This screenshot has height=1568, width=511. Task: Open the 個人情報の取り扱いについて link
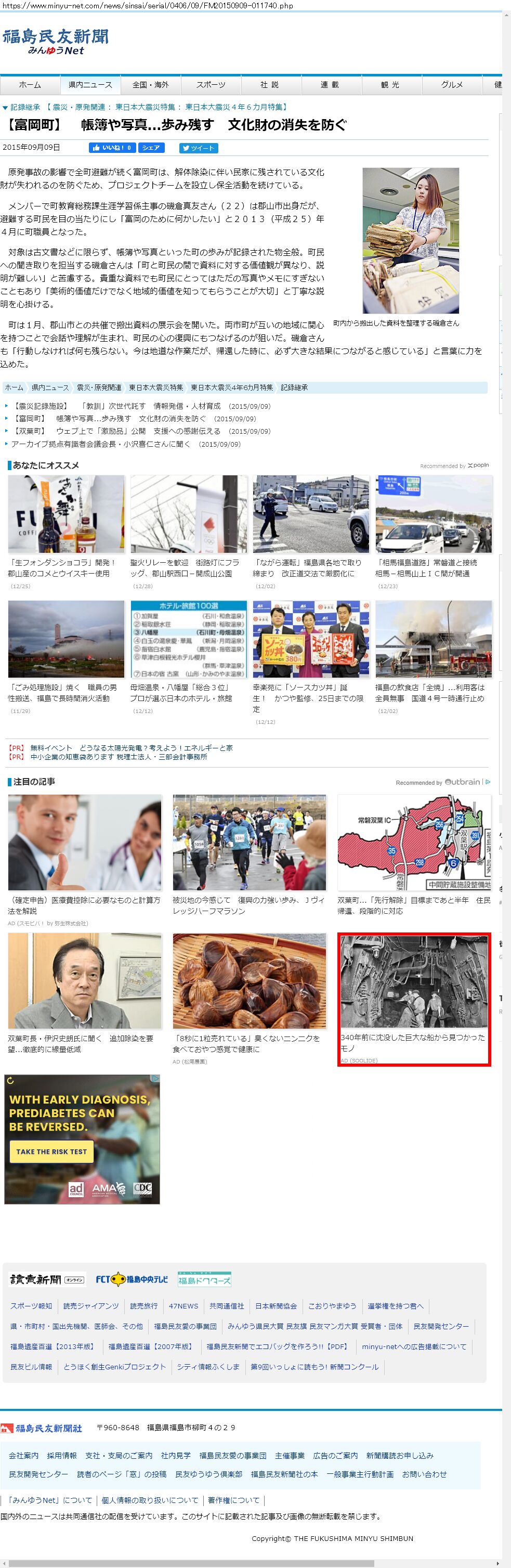pyautogui.click(x=150, y=1500)
